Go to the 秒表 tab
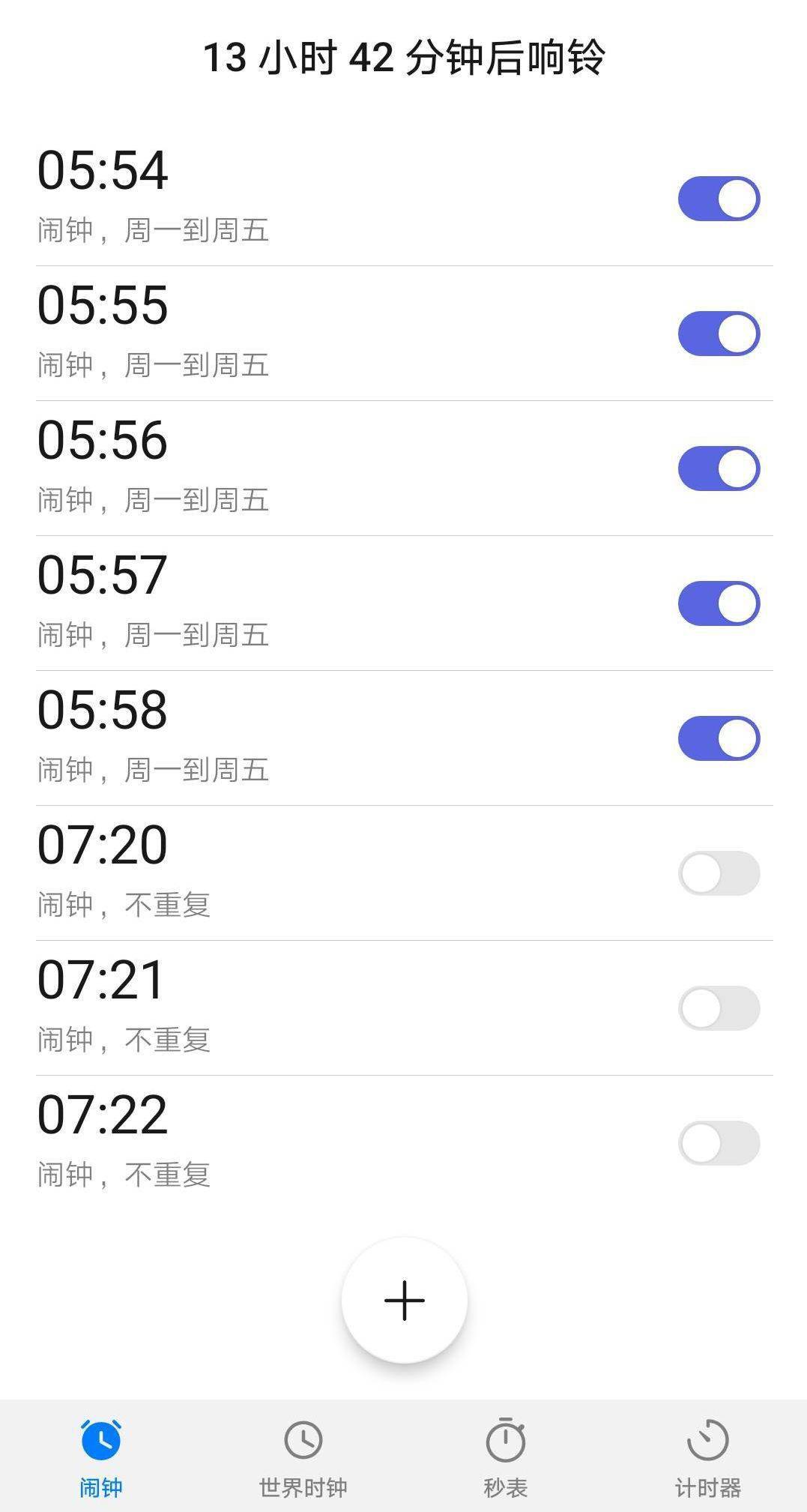Image resolution: width=807 pixels, height=1512 pixels. coord(505,1457)
